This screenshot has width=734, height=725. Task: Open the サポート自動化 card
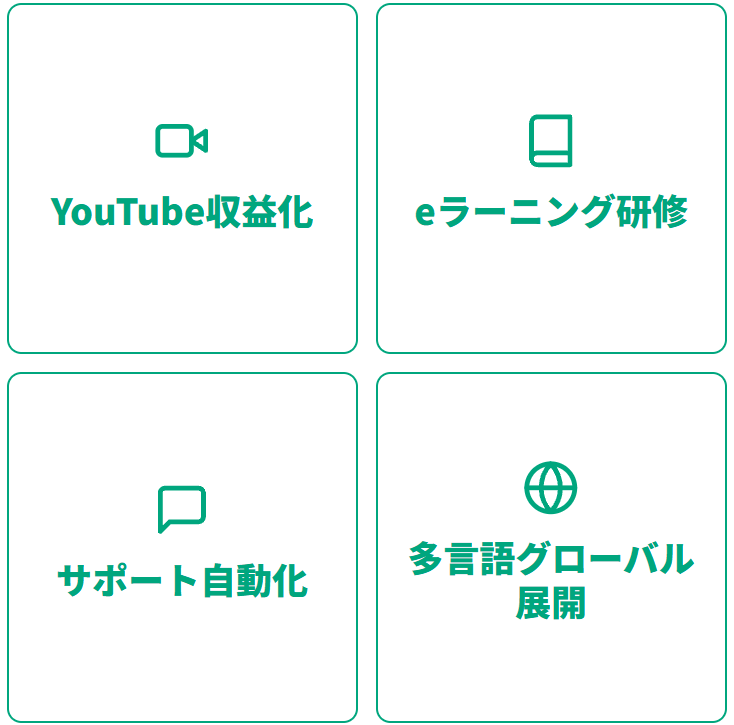click(182, 548)
